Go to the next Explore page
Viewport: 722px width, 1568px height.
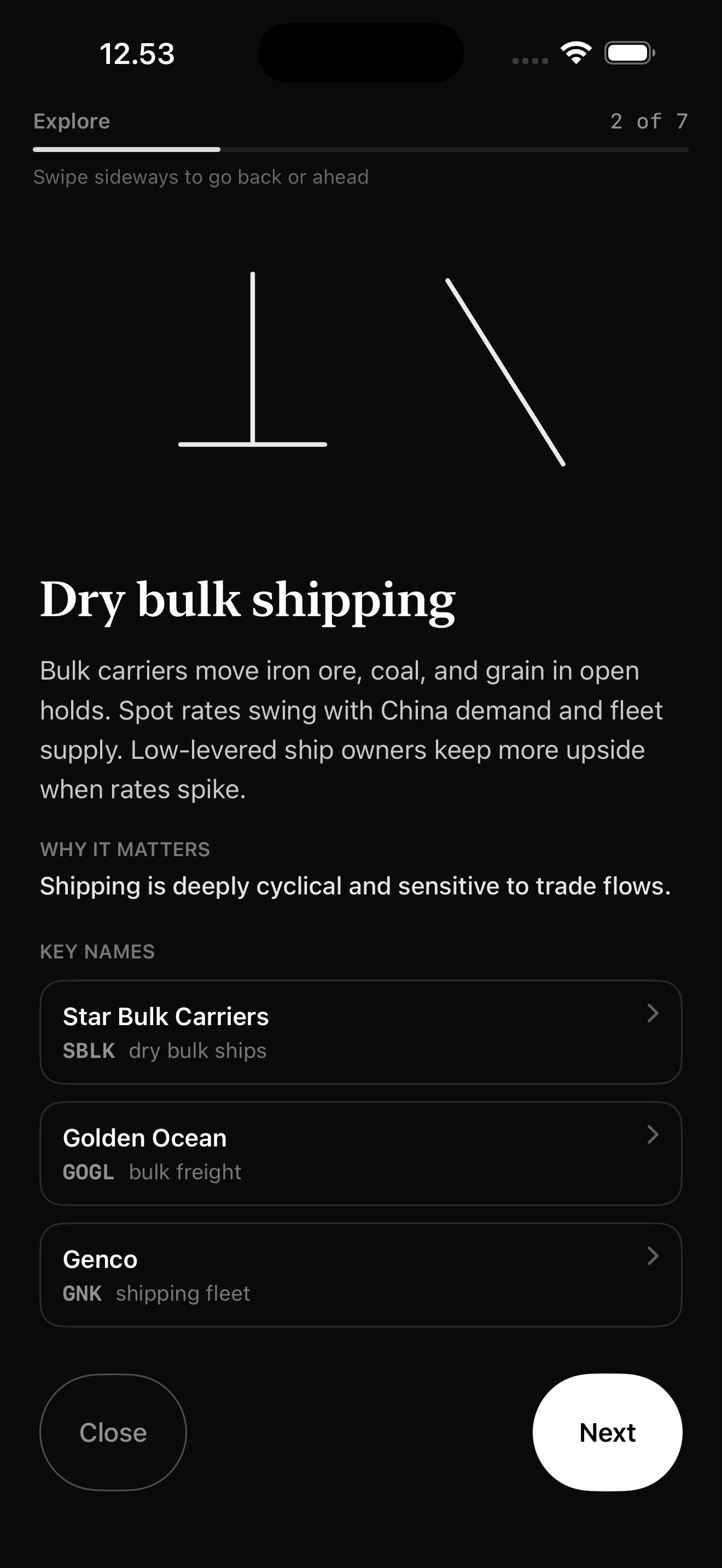(x=607, y=1432)
